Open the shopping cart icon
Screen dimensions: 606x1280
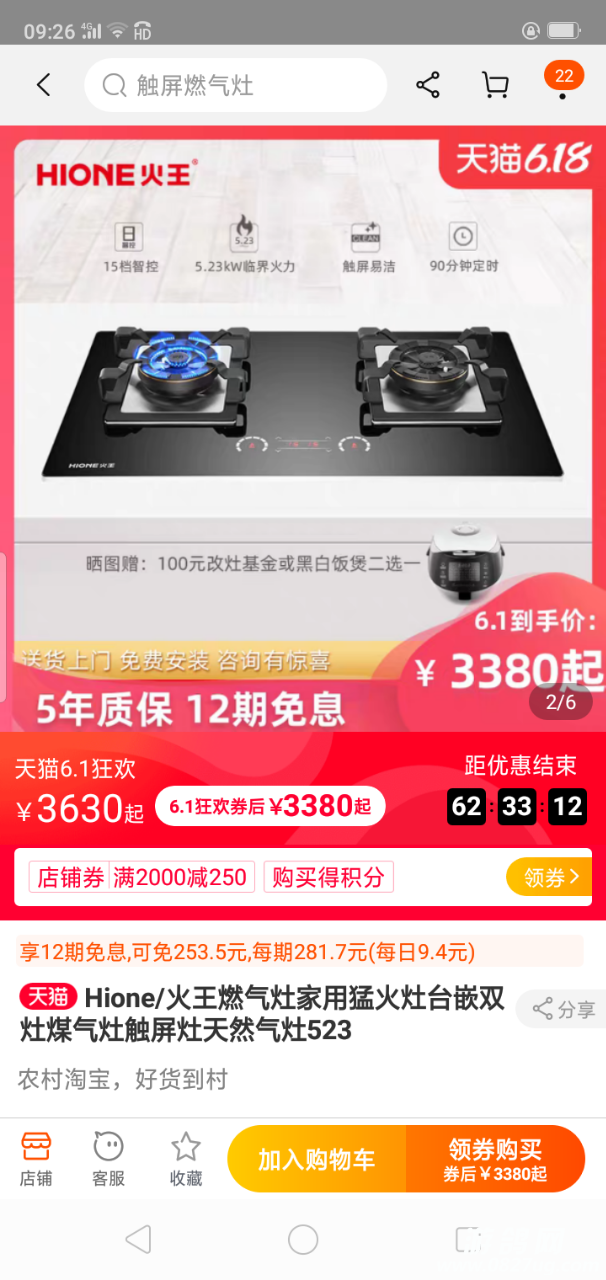[x=495, y=85]
